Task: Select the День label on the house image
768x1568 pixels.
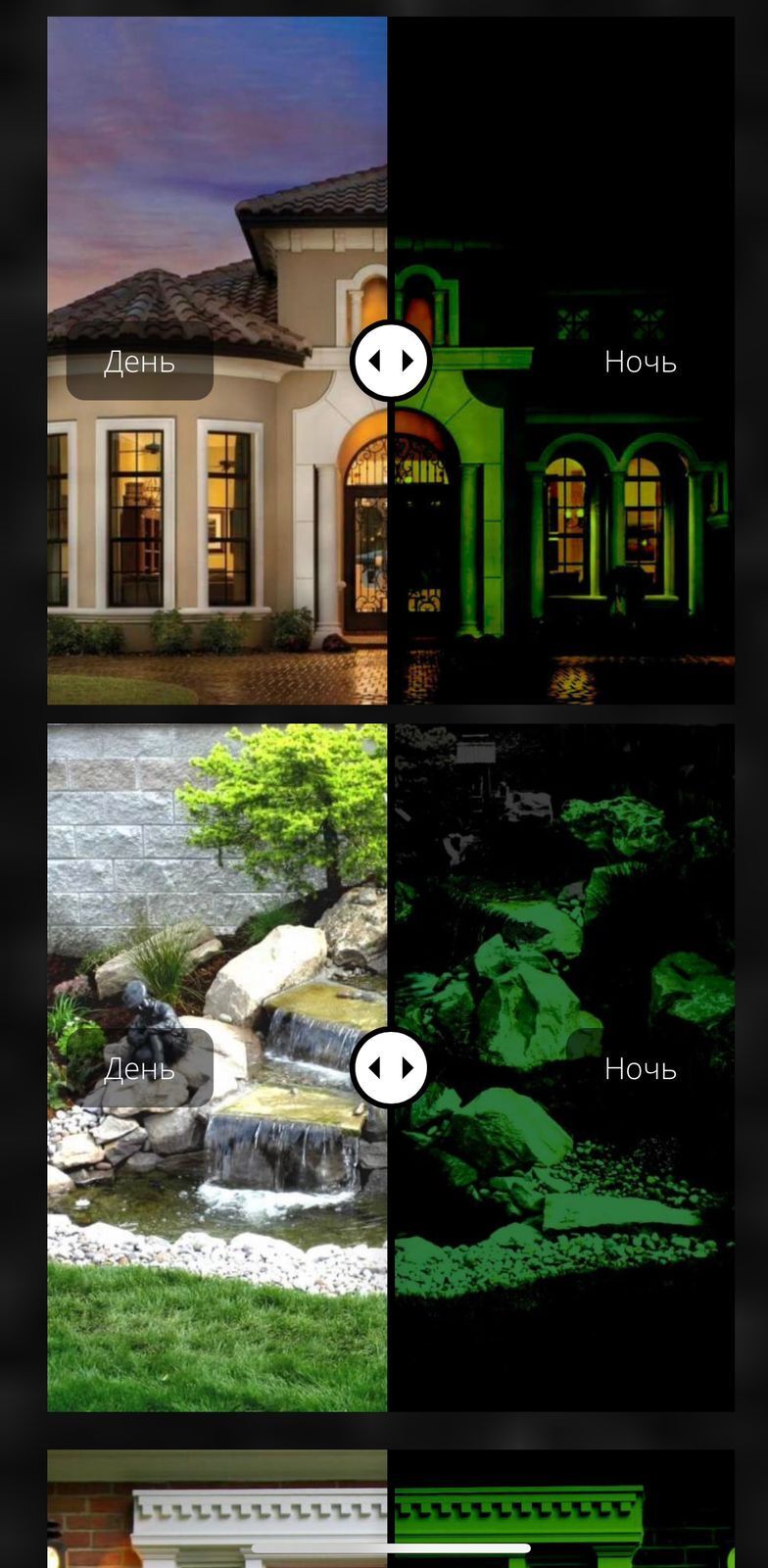Action: tap(140, 362)
